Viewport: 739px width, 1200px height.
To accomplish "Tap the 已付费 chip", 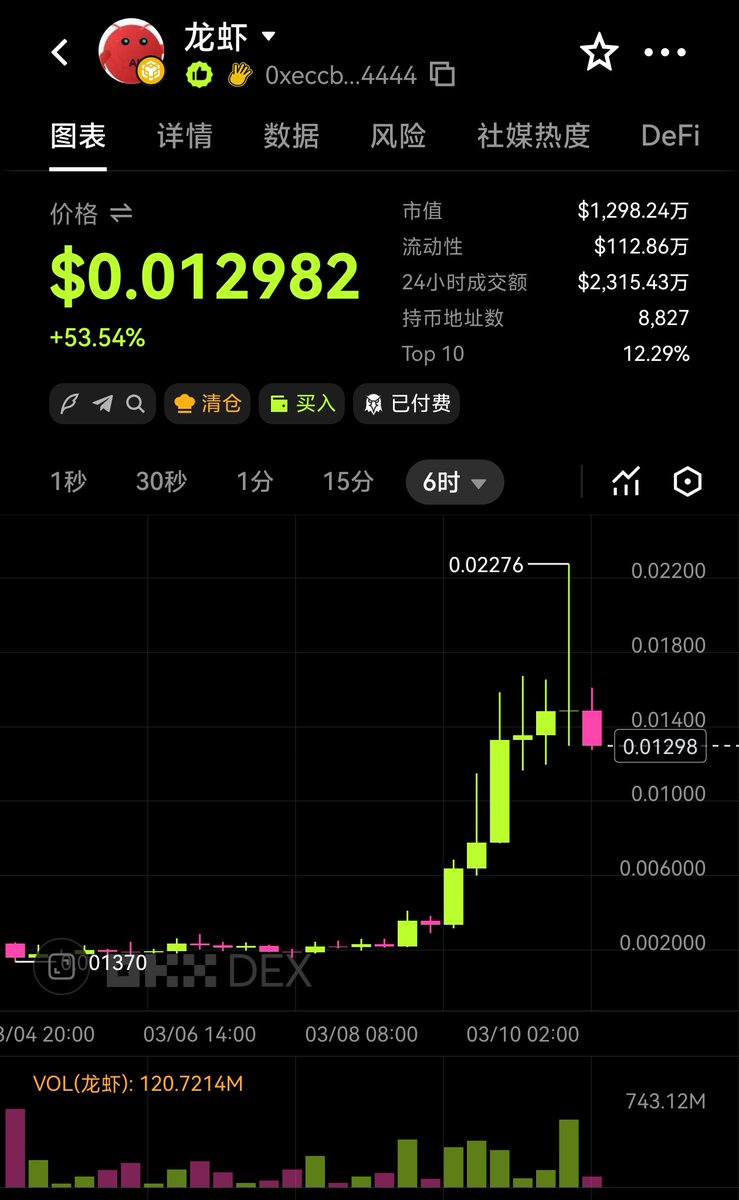I will 407,404.
